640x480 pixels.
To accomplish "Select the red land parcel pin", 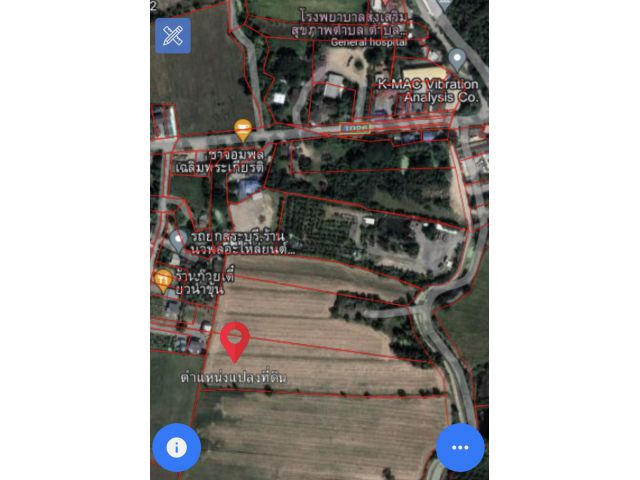I will pos(235,341).
